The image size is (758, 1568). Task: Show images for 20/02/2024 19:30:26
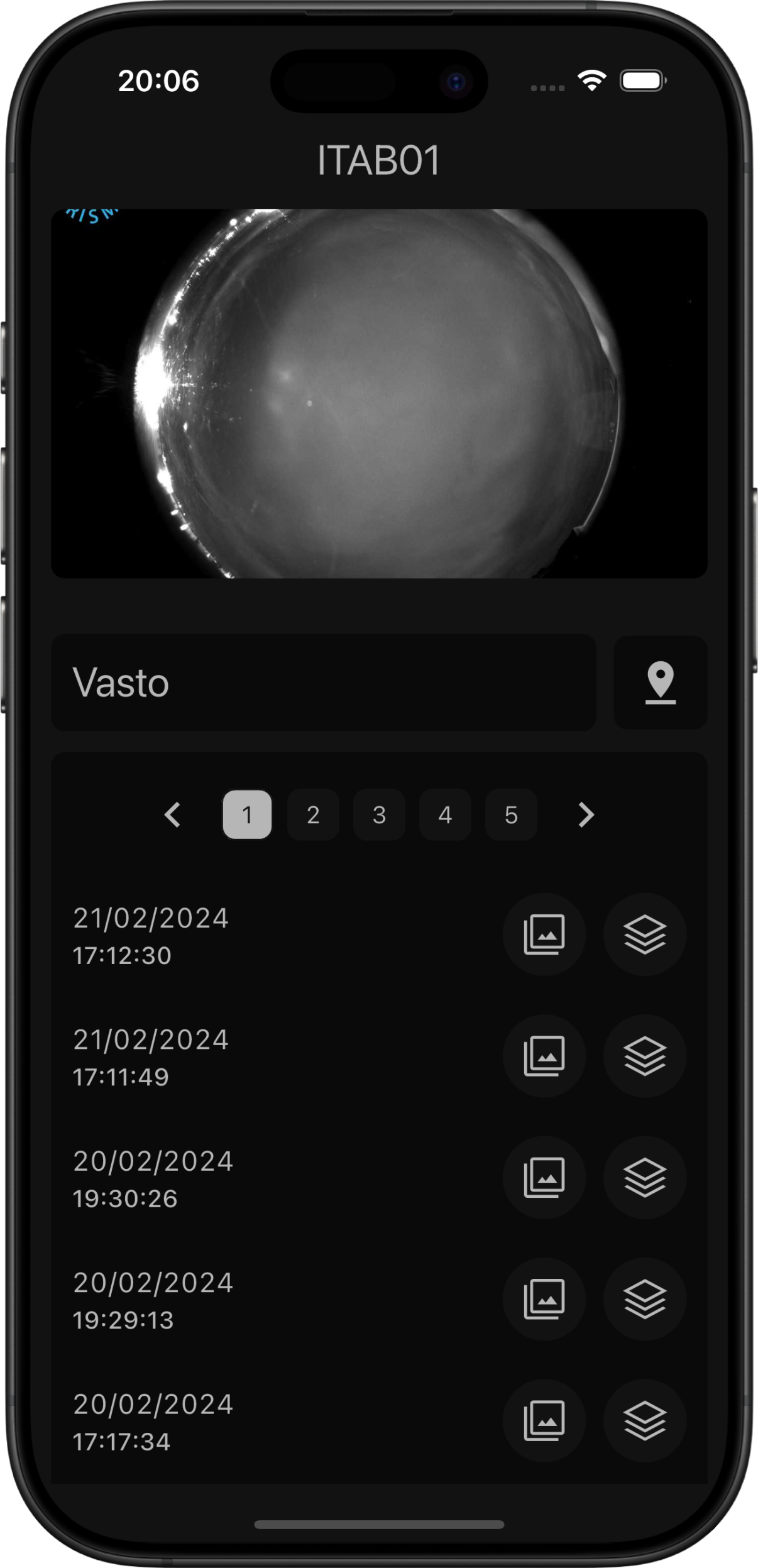[544, 1178]
